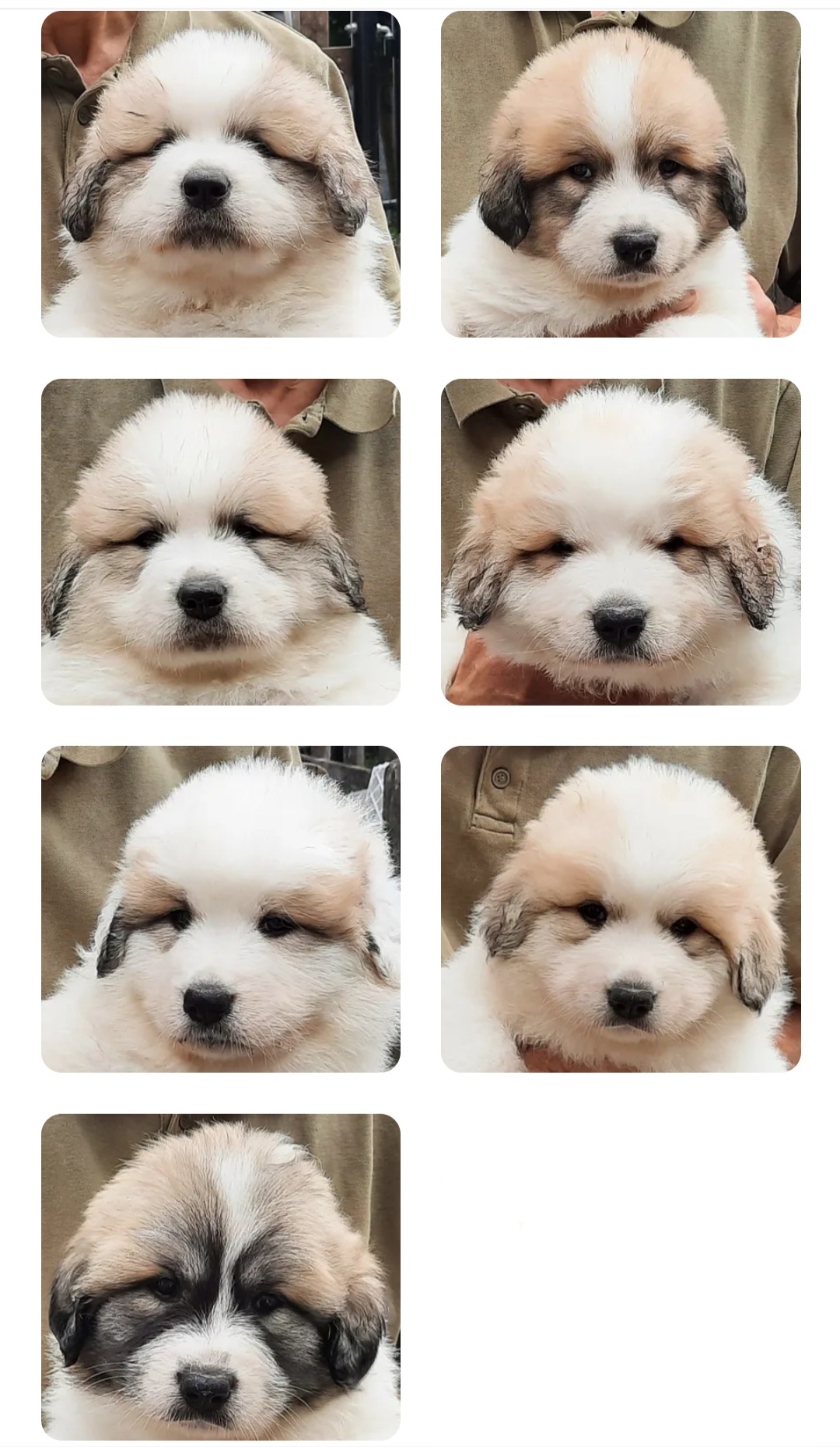Open photo of tan-headed puppy with white blaze
The image size is (840, 1447).
(621, 173)
